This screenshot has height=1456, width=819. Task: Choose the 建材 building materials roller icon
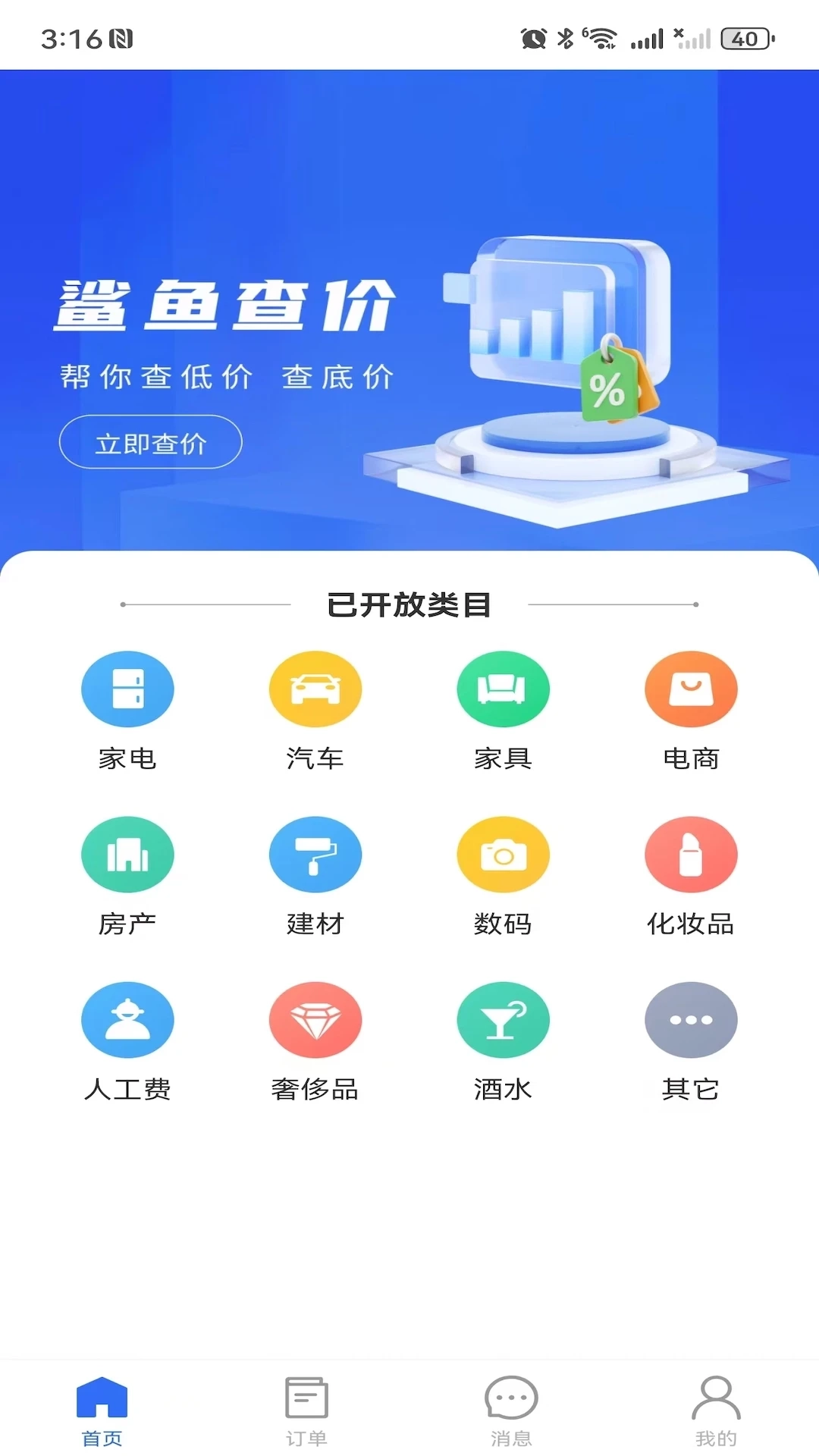pyautogui.click(x=315, y=854)
